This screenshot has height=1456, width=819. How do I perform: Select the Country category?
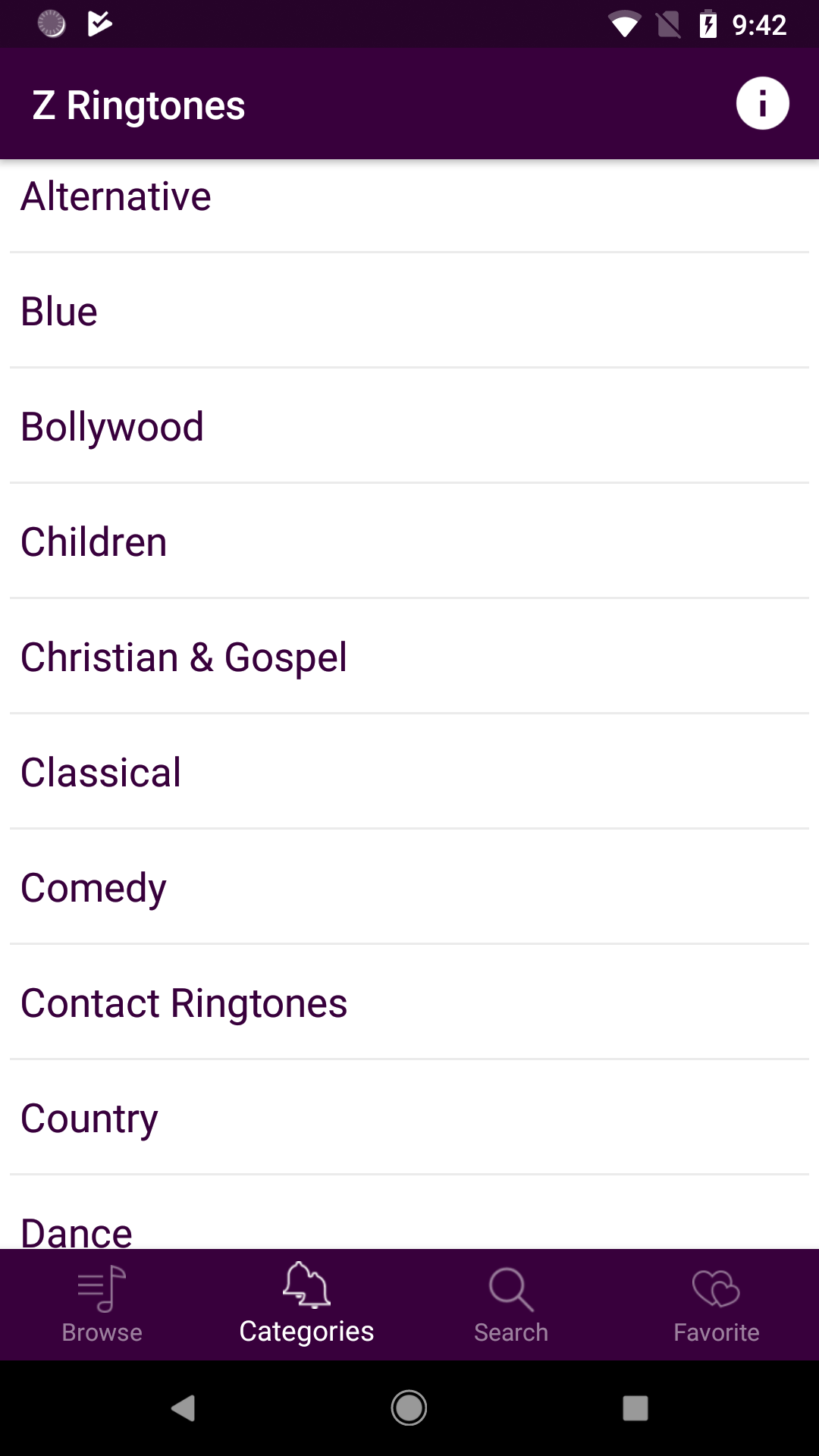[409, 1118]
